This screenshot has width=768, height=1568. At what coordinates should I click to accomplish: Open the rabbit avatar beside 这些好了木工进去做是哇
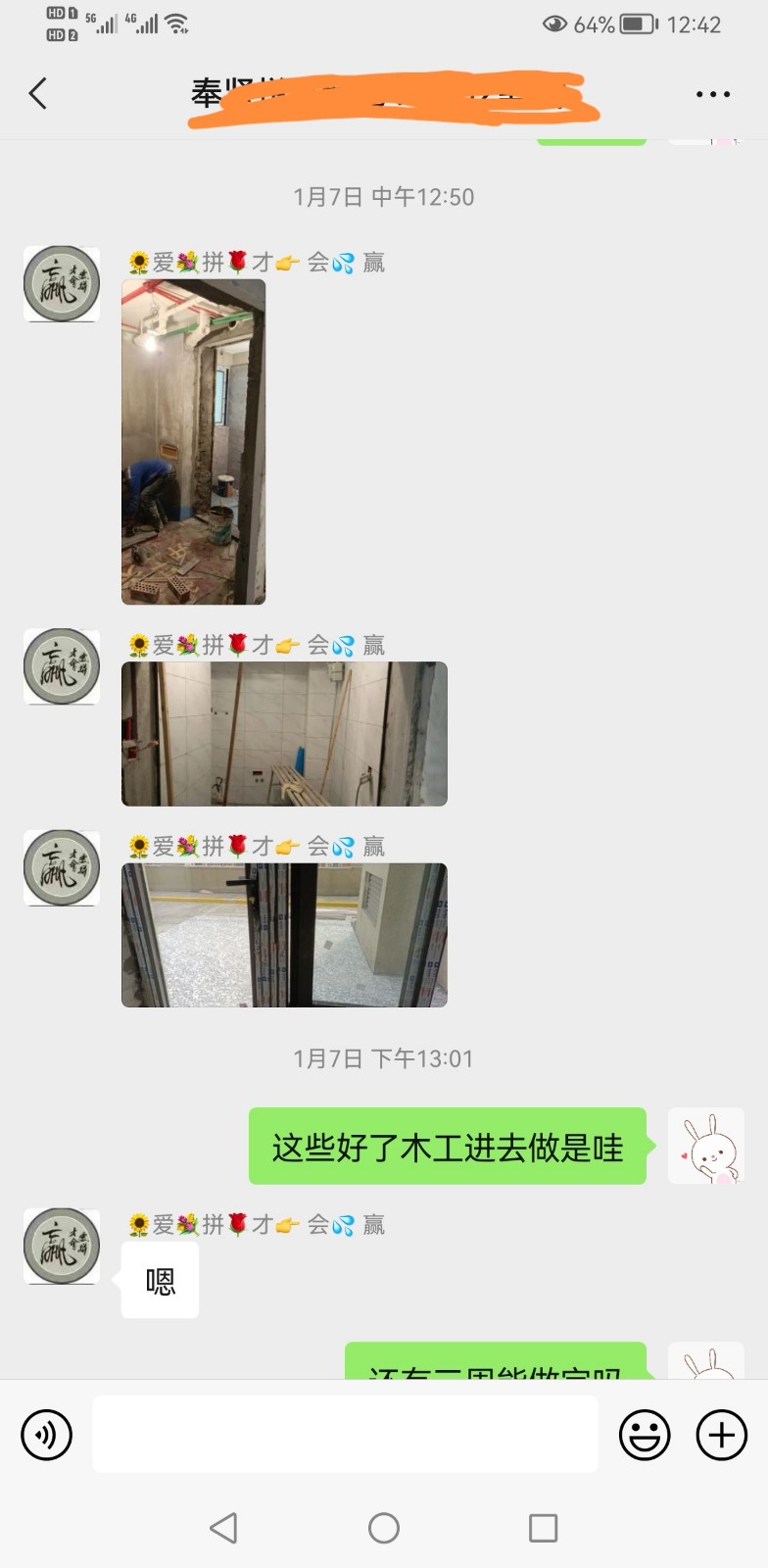click(x=705, y=1146)
